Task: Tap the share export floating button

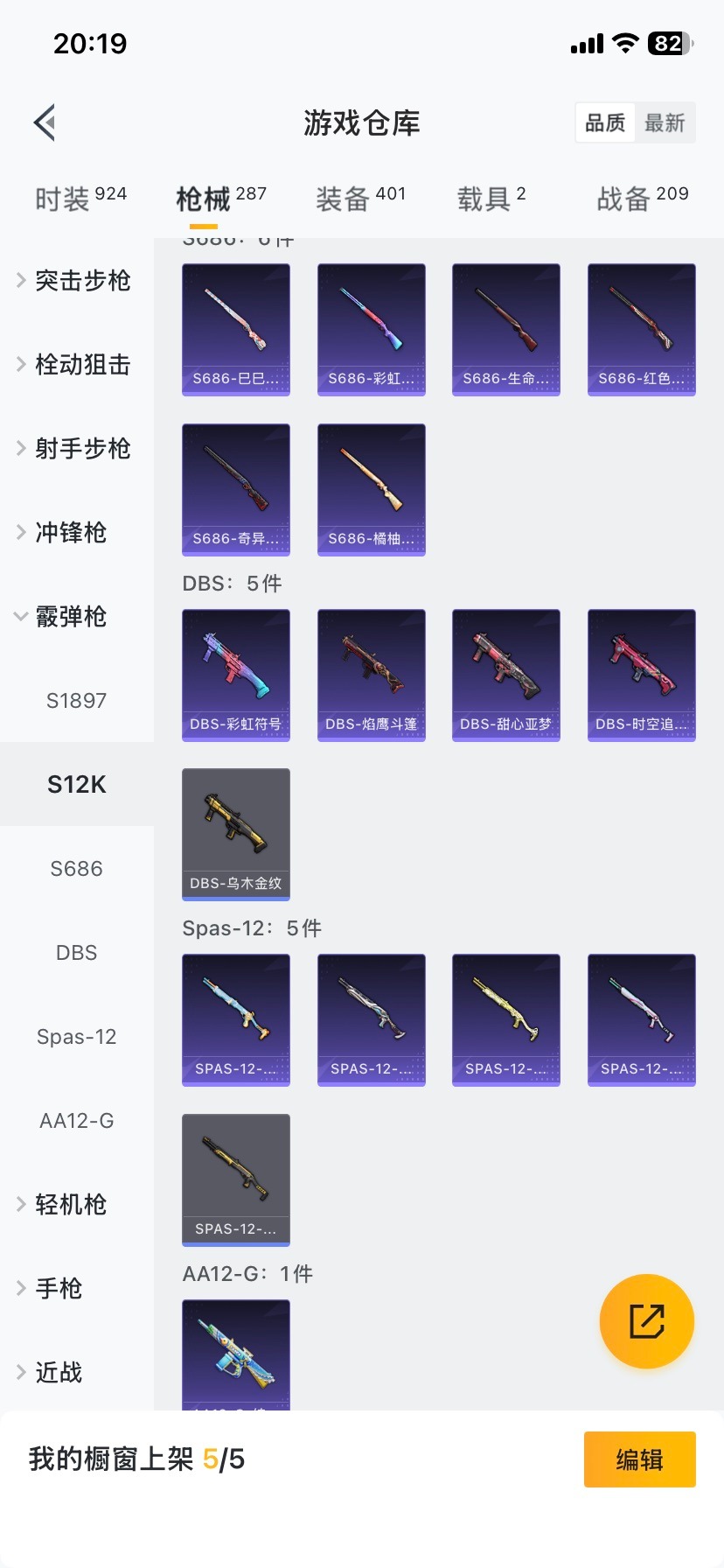Action: pyautogui.click(x=646, y=1320)
